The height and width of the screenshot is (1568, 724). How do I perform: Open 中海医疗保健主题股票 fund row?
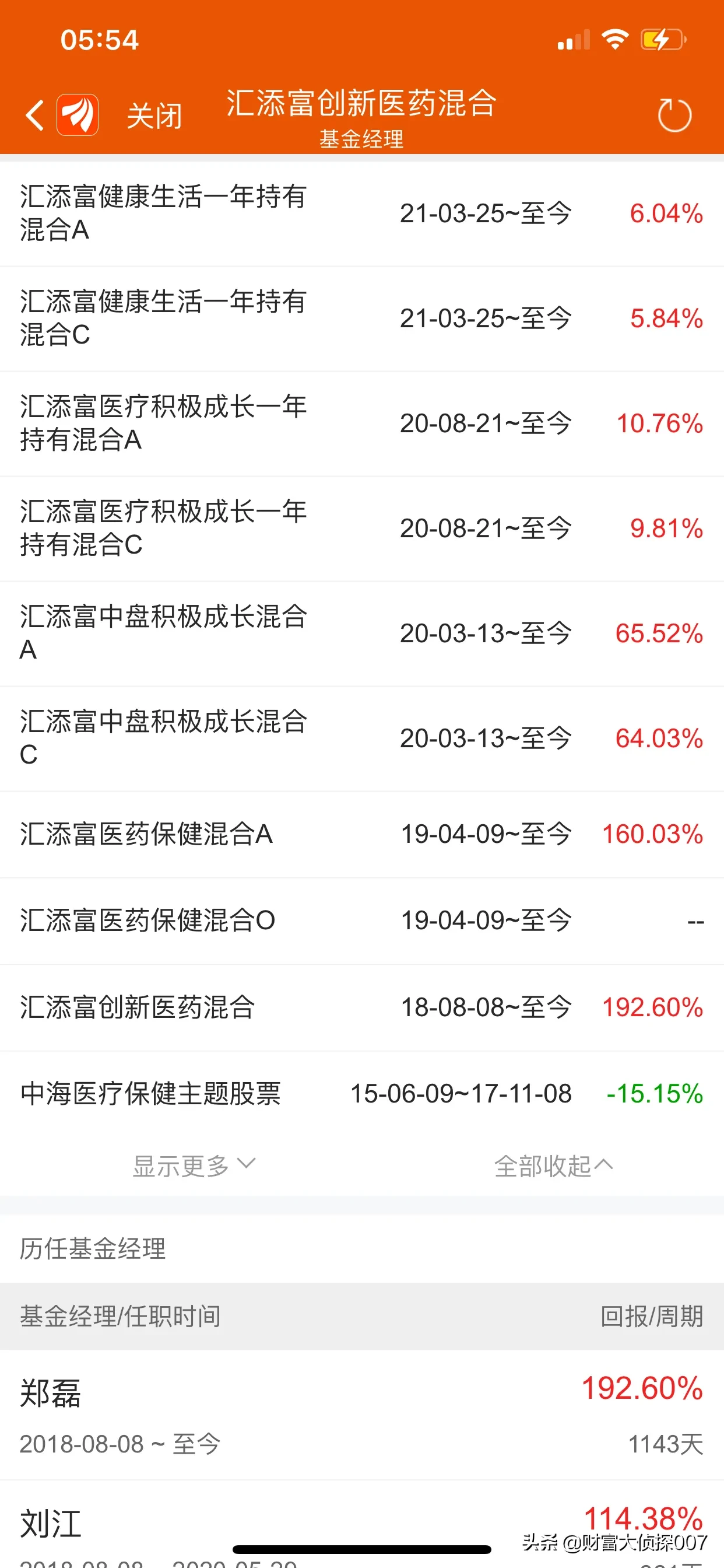(x=362, y=1094)
